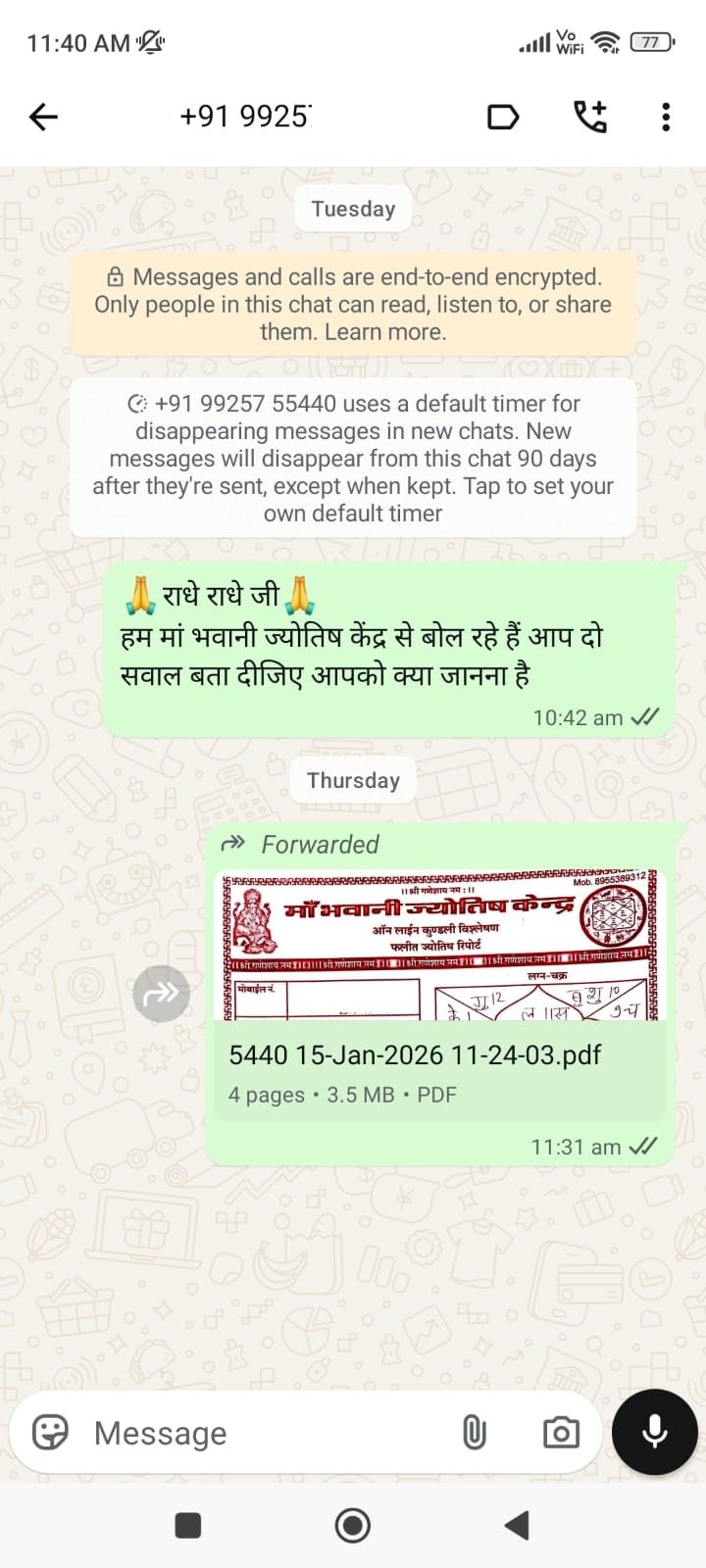Open the camera from message bar
The width and height of the screenshot is (706, 1568).
coord(561,1433)
